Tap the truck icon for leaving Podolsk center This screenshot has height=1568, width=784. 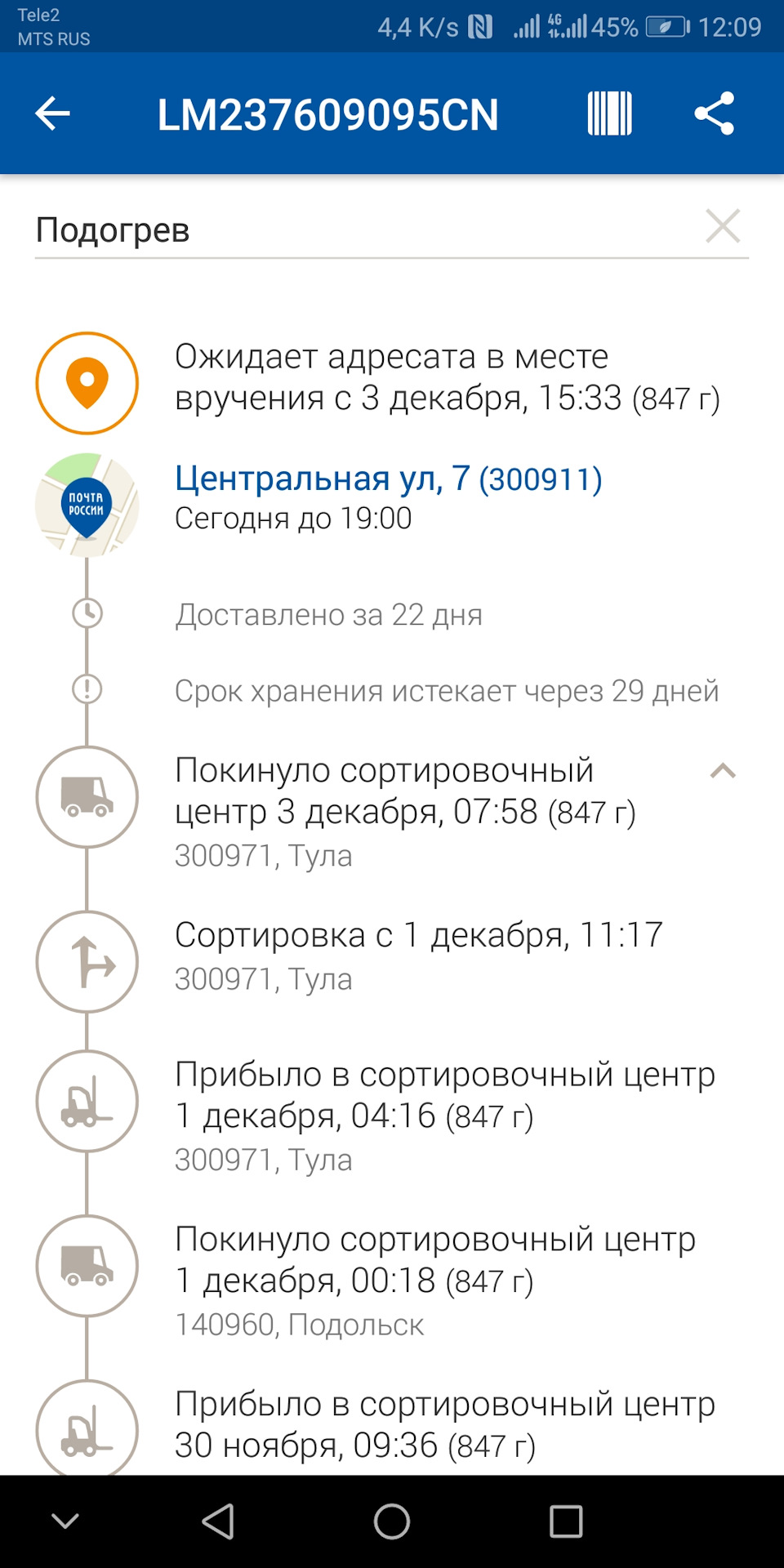coord(87,1264)
